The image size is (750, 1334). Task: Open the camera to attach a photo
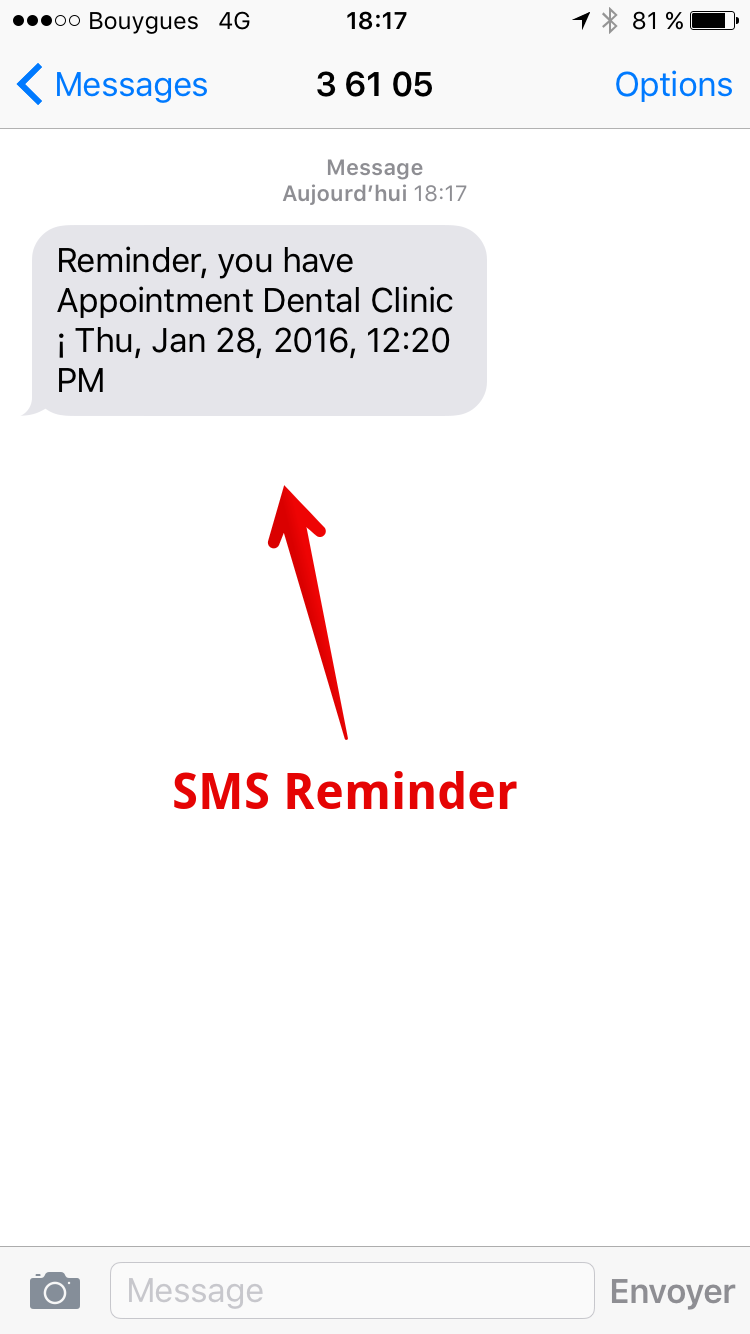54,1291
